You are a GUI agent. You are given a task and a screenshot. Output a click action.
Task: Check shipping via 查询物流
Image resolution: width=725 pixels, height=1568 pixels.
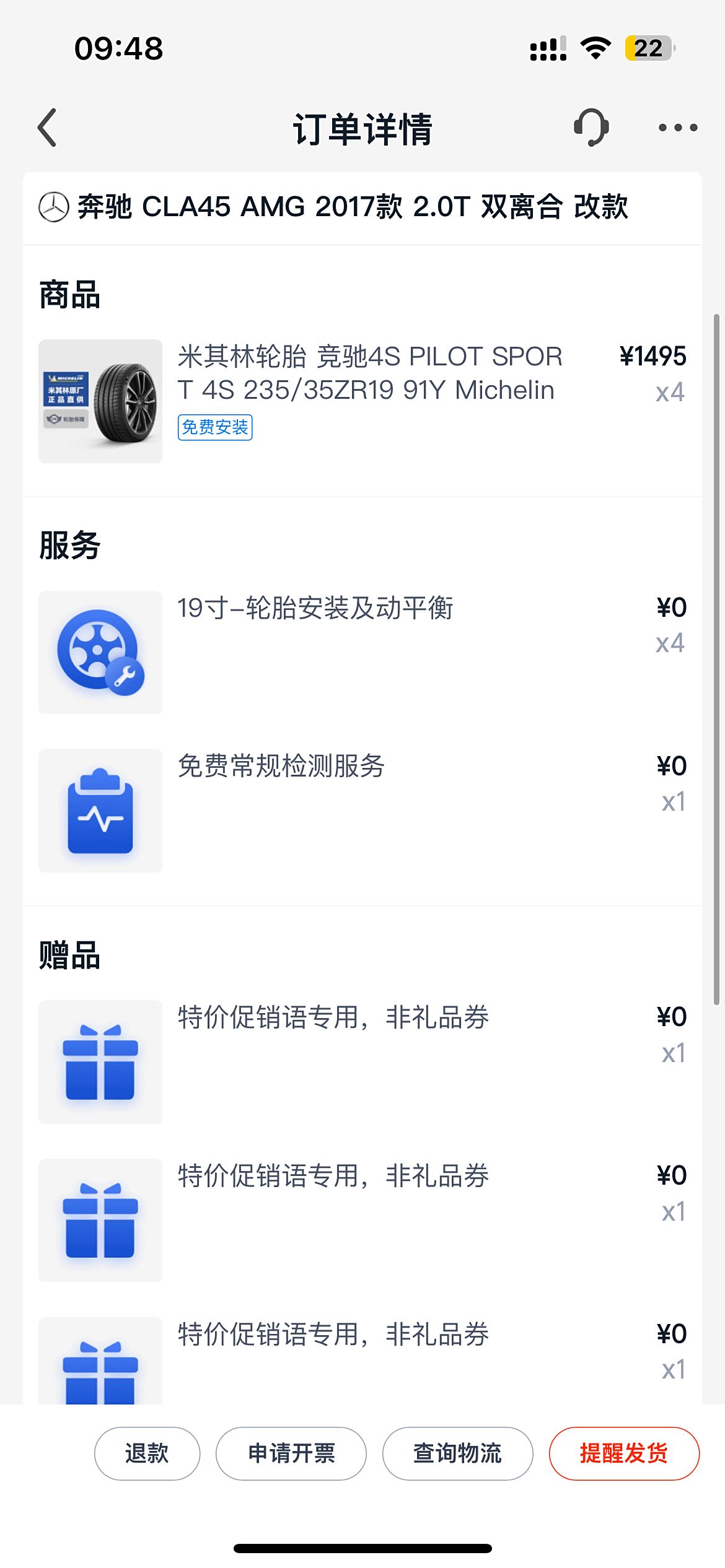coord(457,1453)
